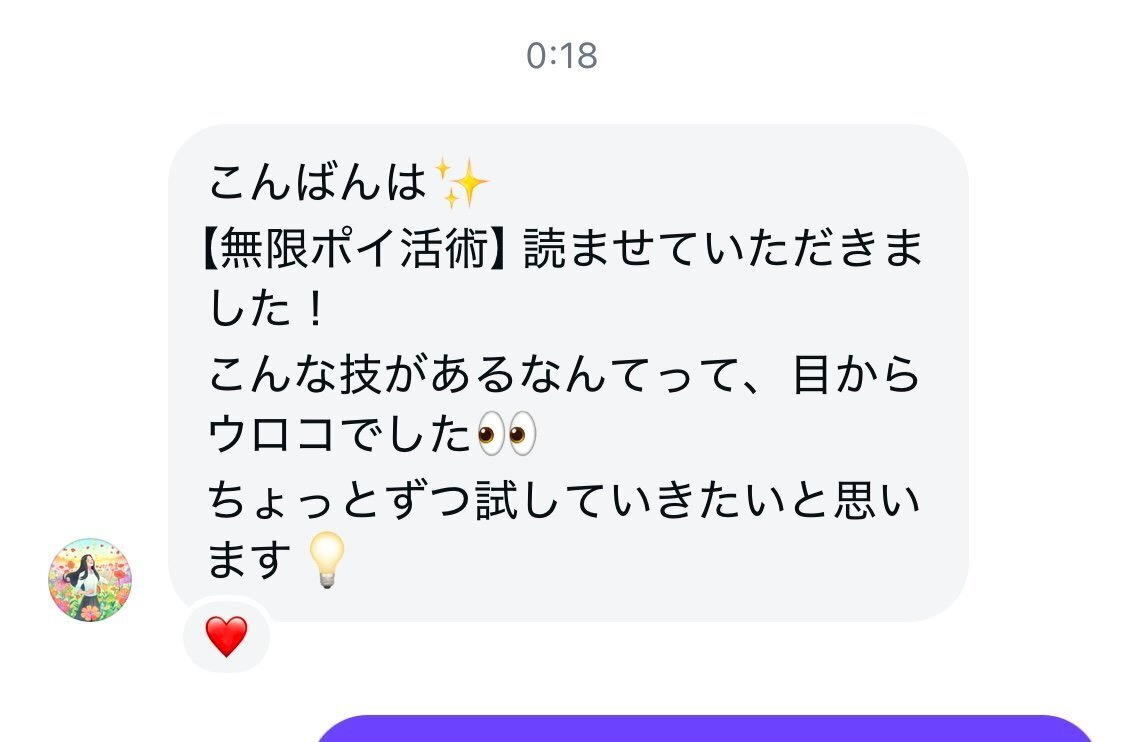
Task: Tap the red heart reaction under the message
Action: tap(226, 636)
